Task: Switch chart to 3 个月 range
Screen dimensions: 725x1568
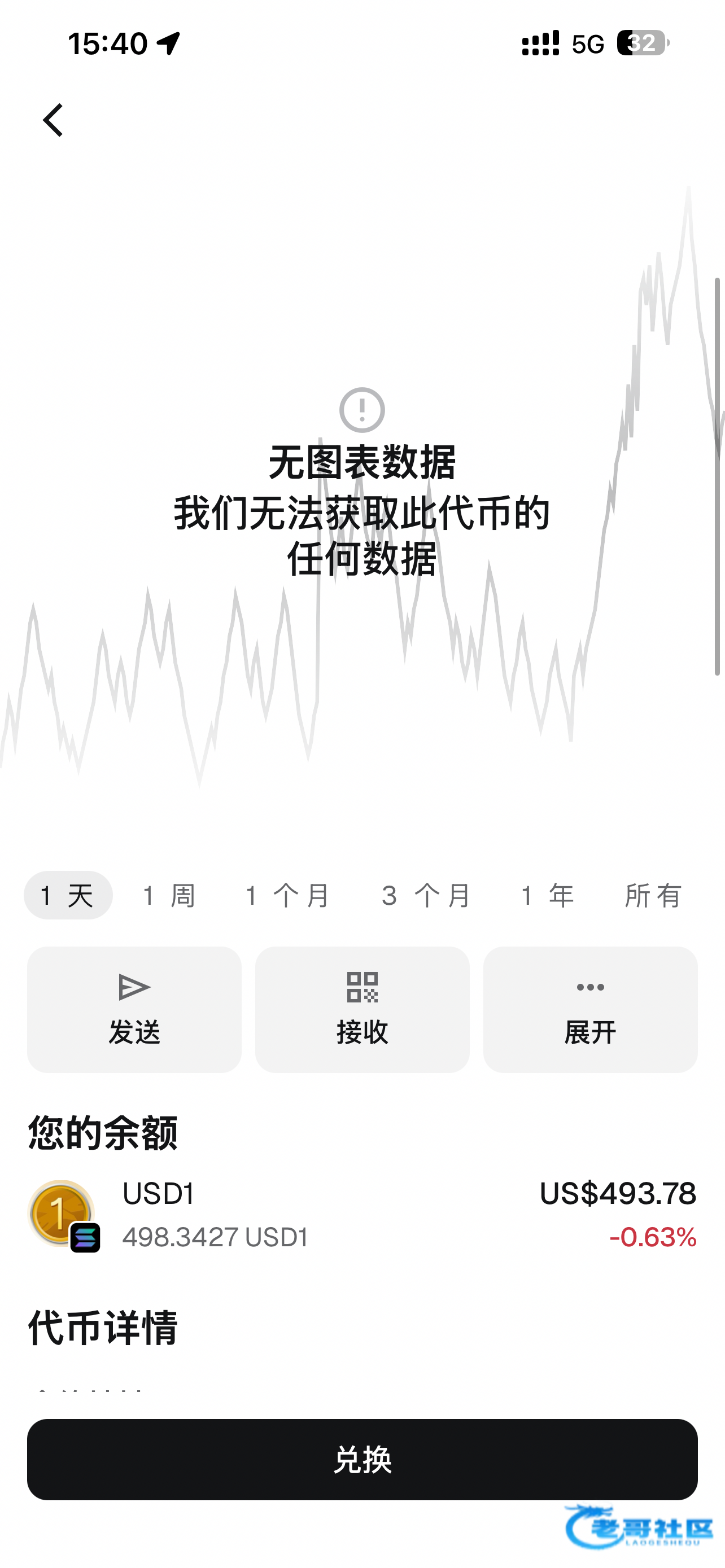Action: 426,895
